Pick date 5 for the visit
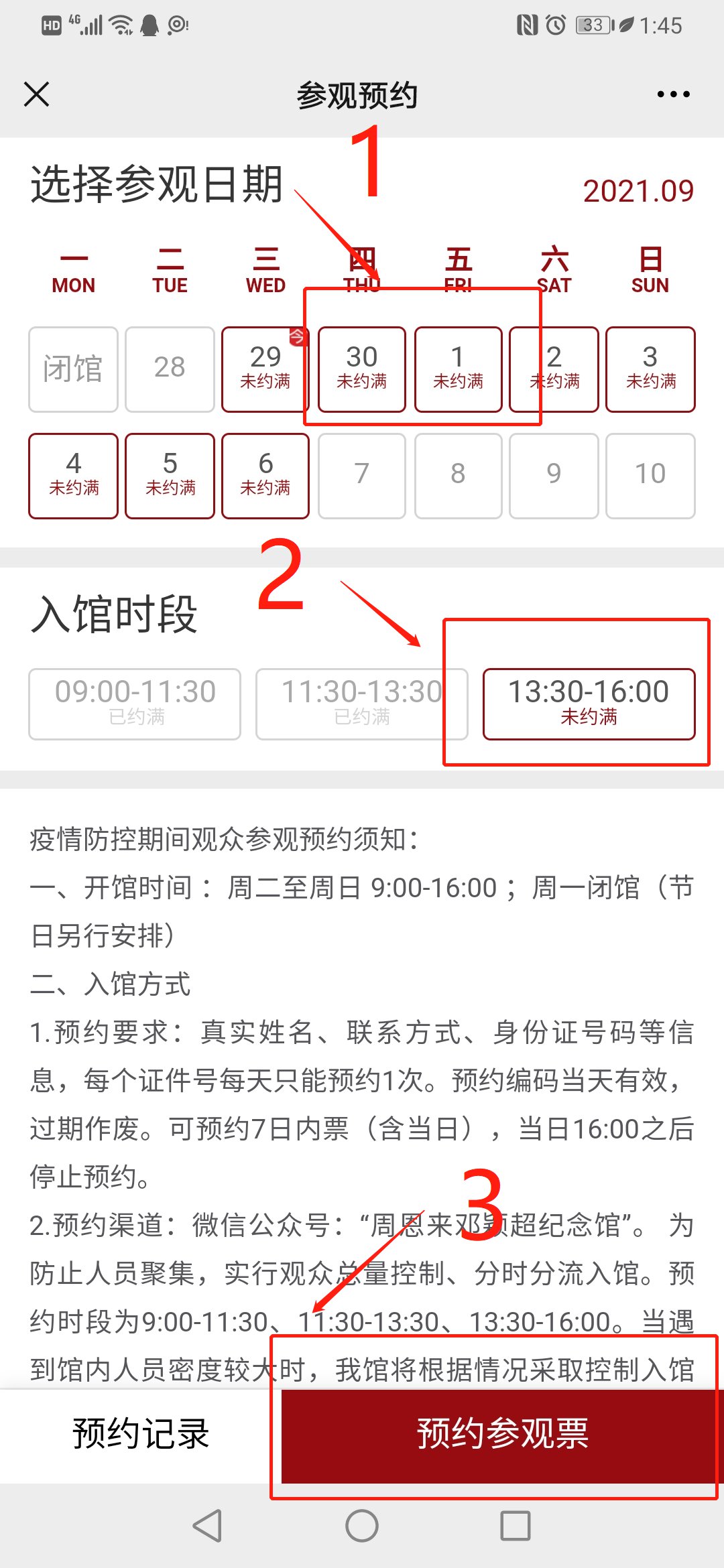This screenshot has width=724, height=1568. [x=170, y=476]
